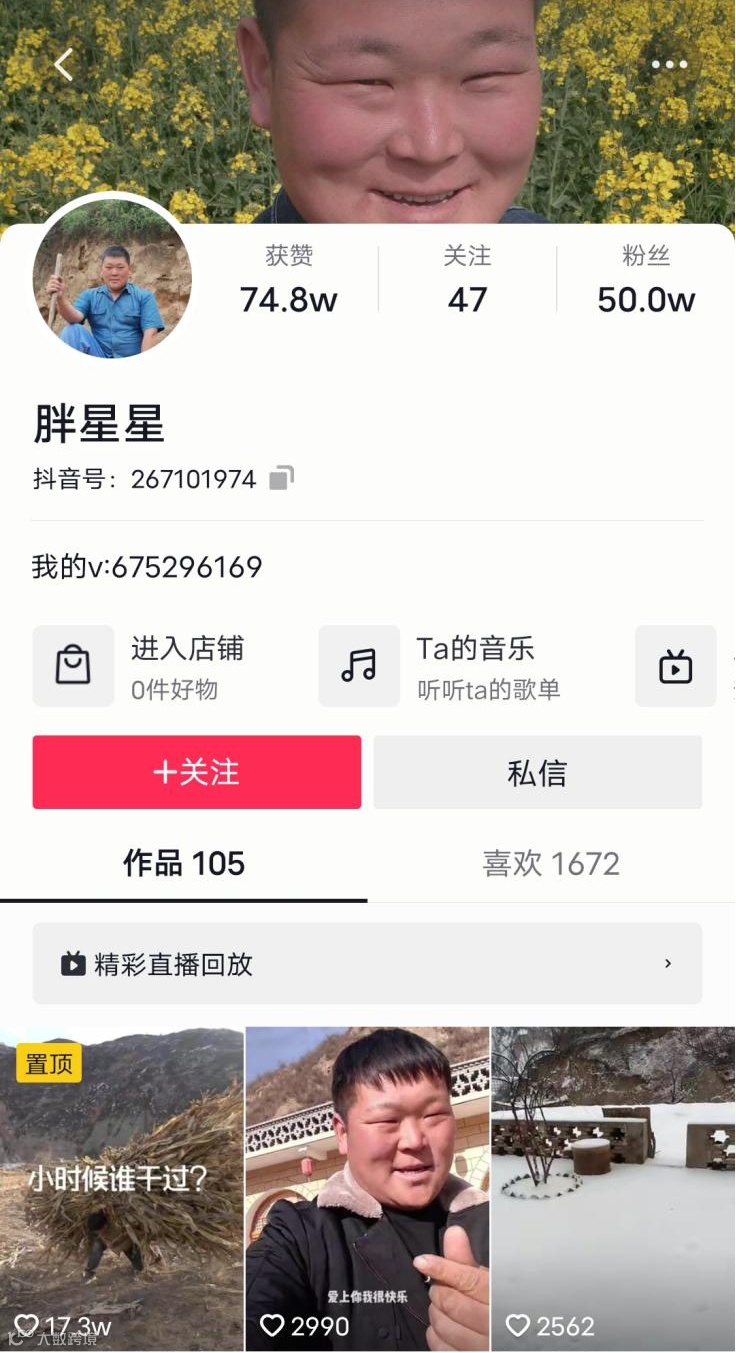
Task: Play the video with 2990 likes
Action: click(x=367, y=1189)
